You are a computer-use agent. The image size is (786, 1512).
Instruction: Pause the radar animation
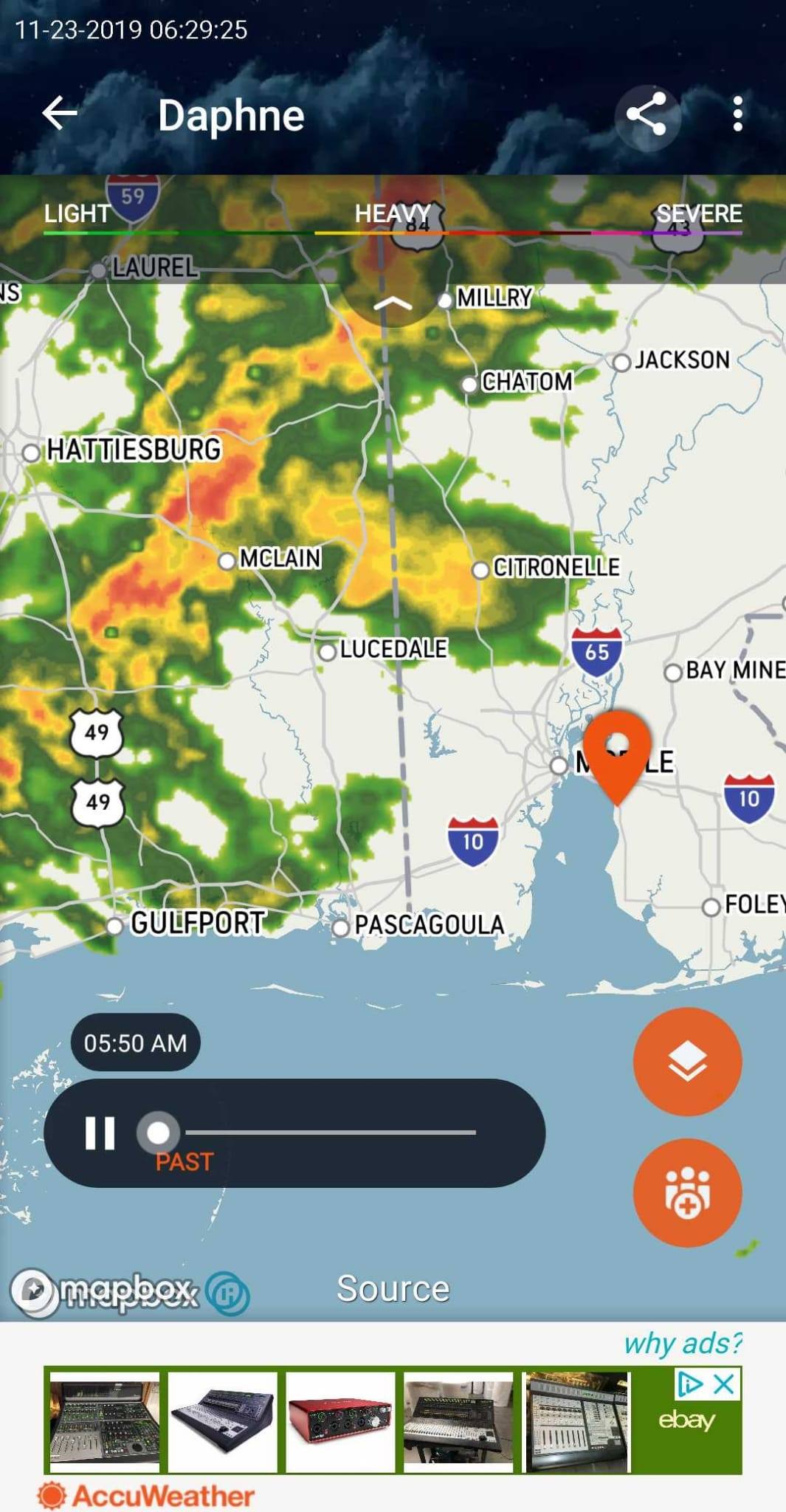tap(100, 1132)
